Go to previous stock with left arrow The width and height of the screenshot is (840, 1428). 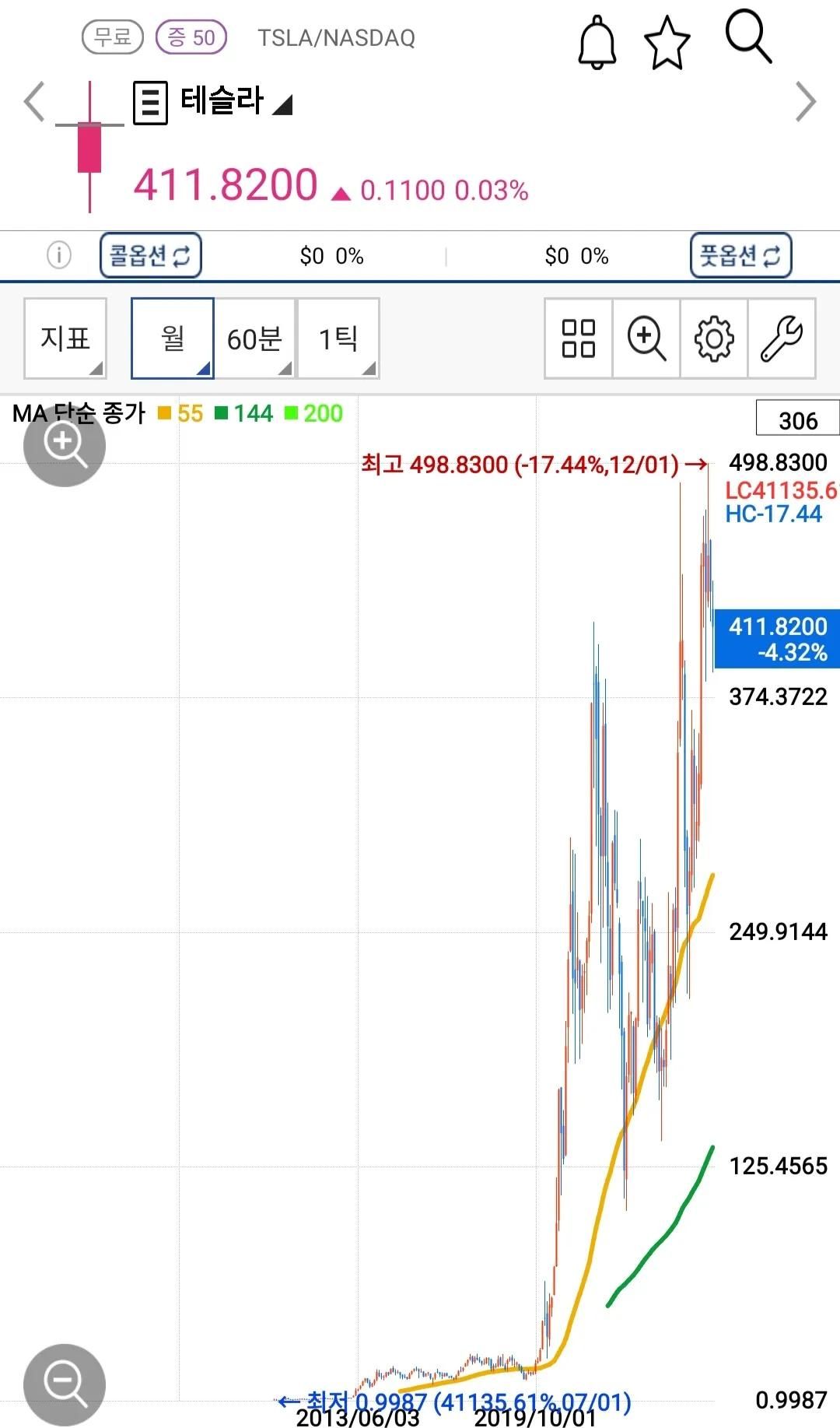[x=33, y=102]
